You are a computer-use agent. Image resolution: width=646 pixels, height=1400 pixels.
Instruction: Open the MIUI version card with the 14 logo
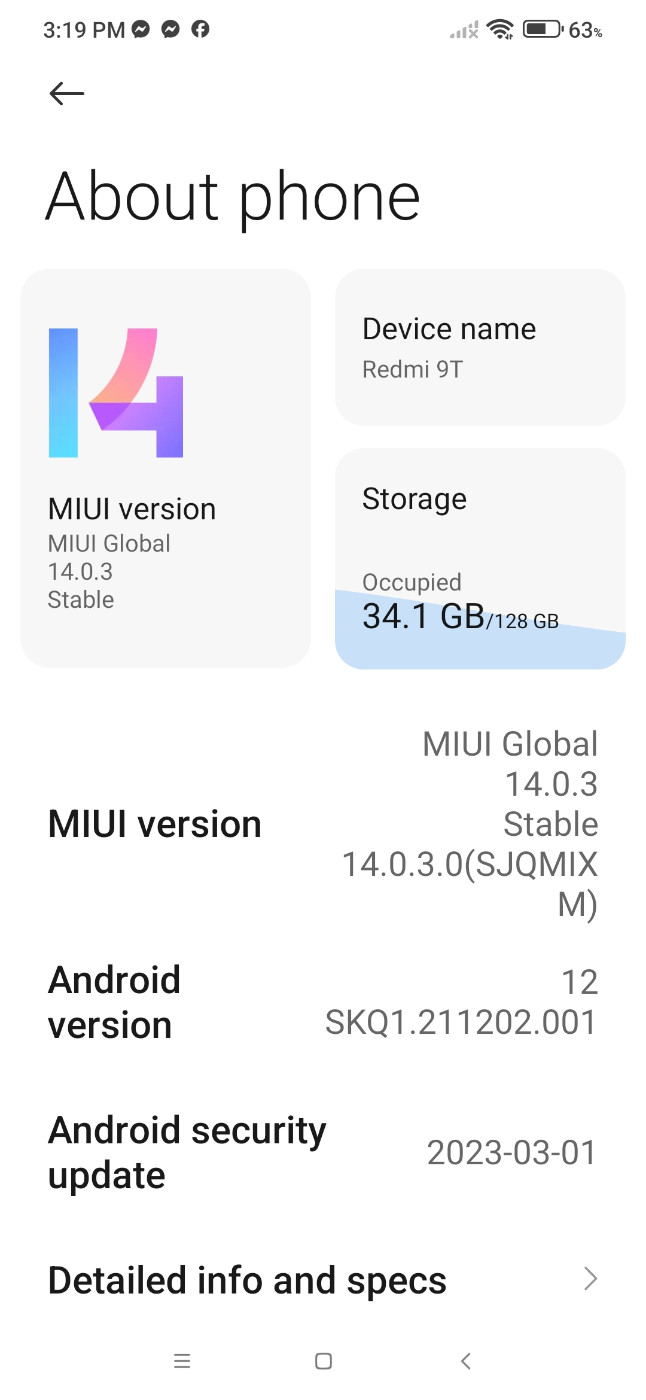[166, 468]
